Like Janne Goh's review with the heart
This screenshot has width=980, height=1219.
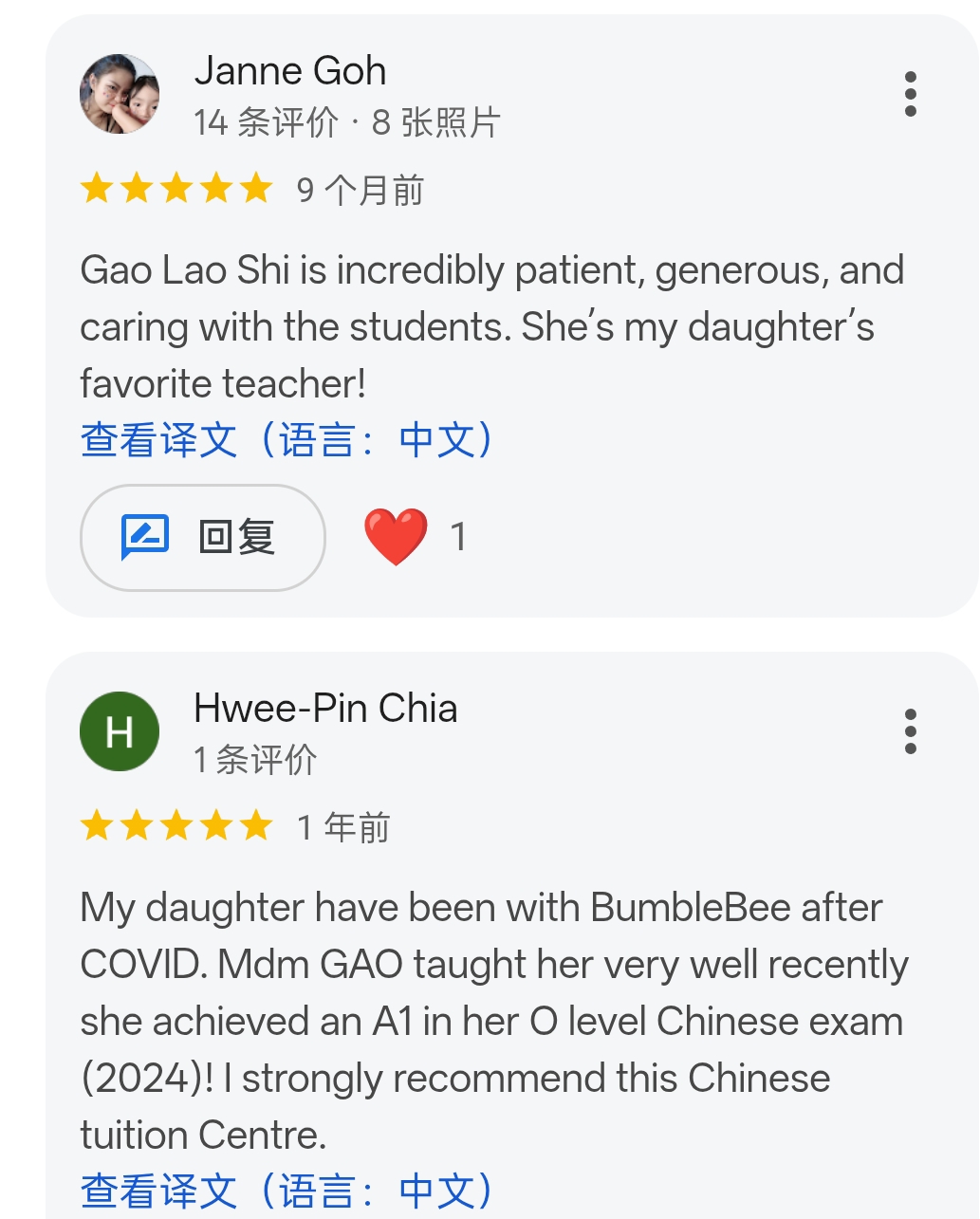point(397,538)
